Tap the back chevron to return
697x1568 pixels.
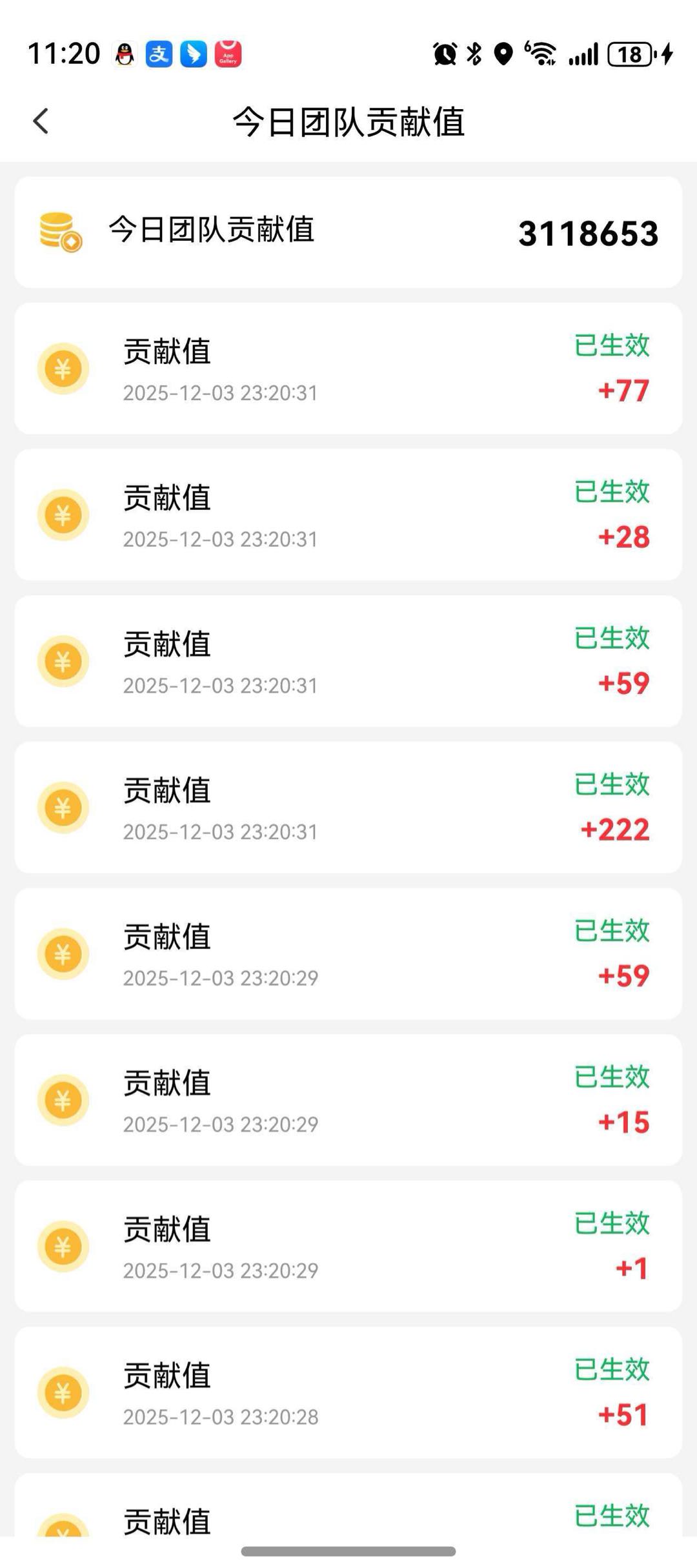(41, 121)
